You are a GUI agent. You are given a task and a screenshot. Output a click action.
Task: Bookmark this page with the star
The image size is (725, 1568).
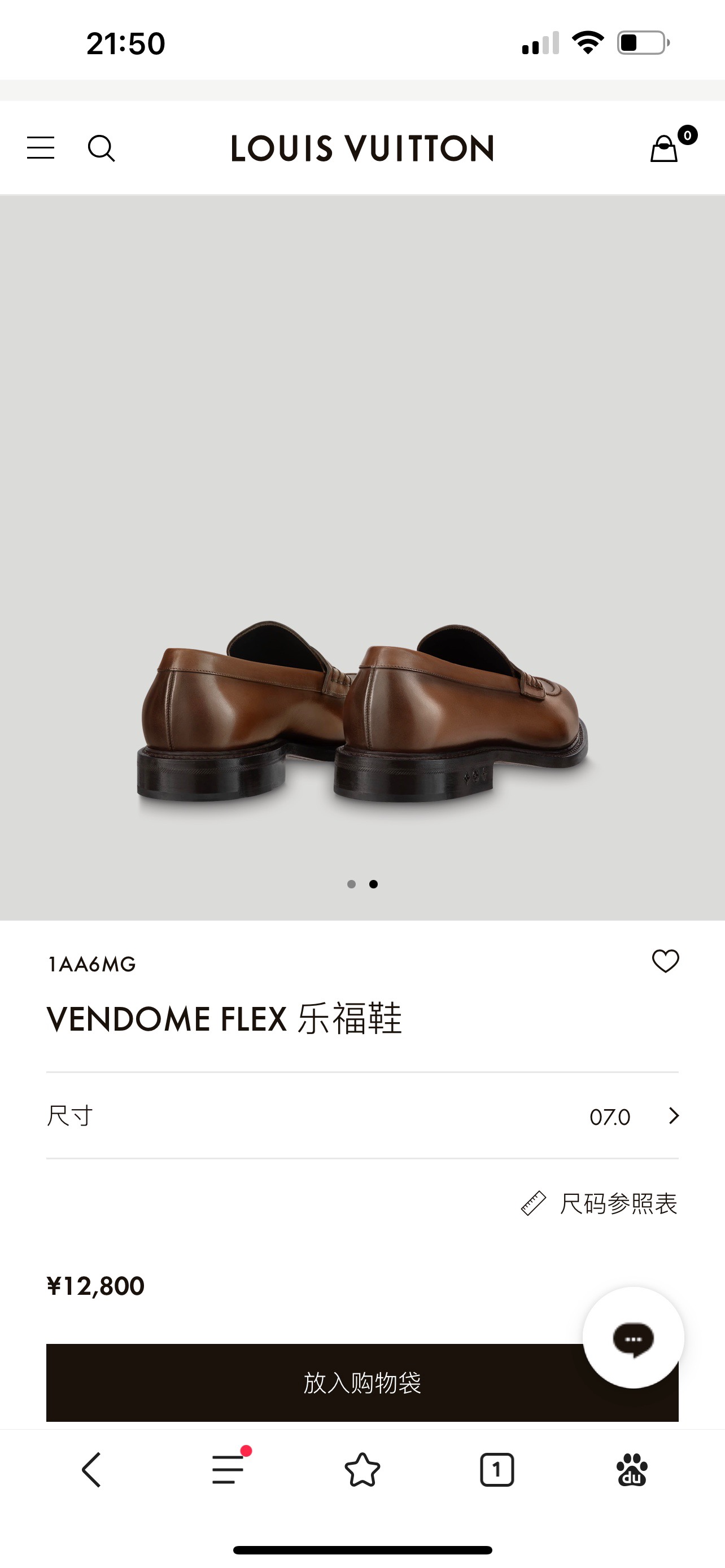click(362, 1470)
